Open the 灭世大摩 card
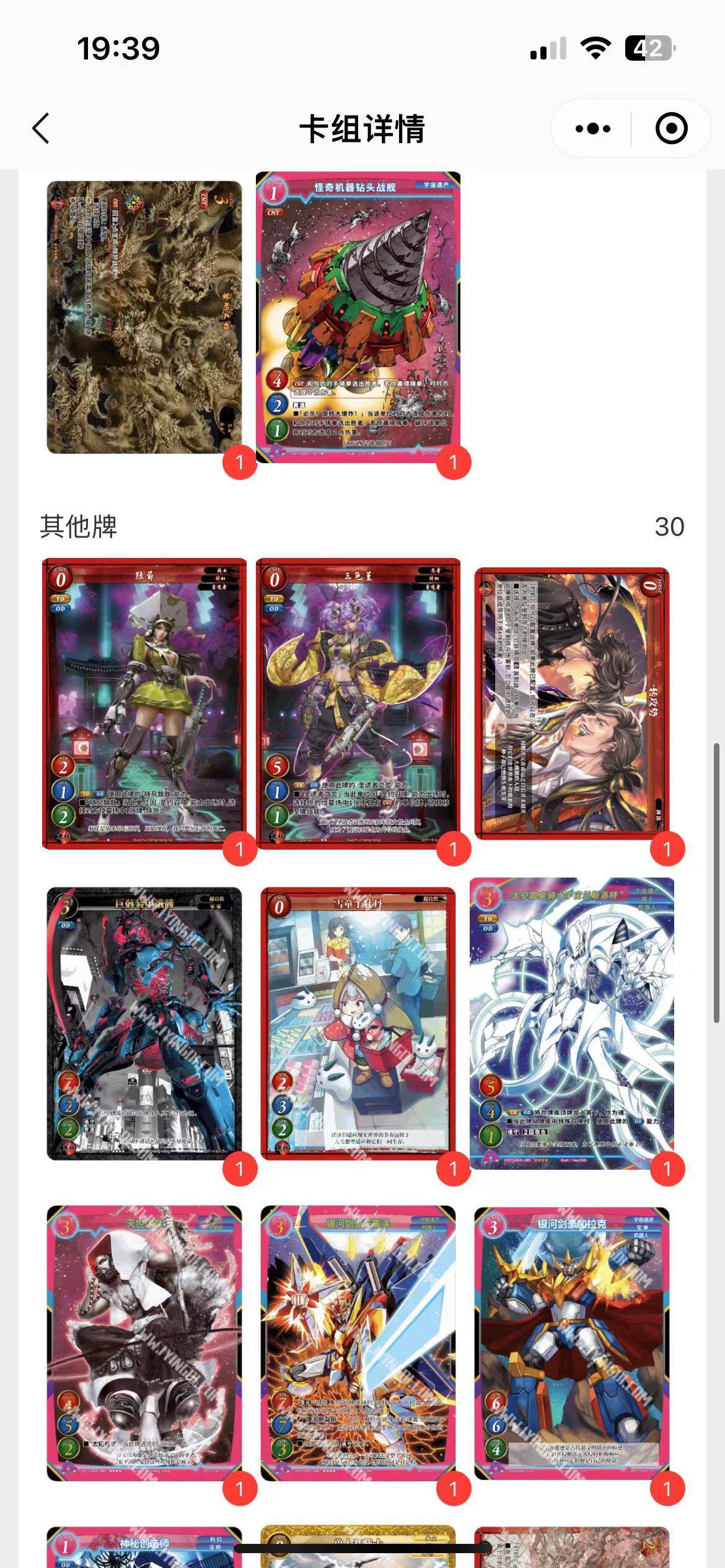The image size is (725, 1568). pyautogui.click(x=144, y=1343)
